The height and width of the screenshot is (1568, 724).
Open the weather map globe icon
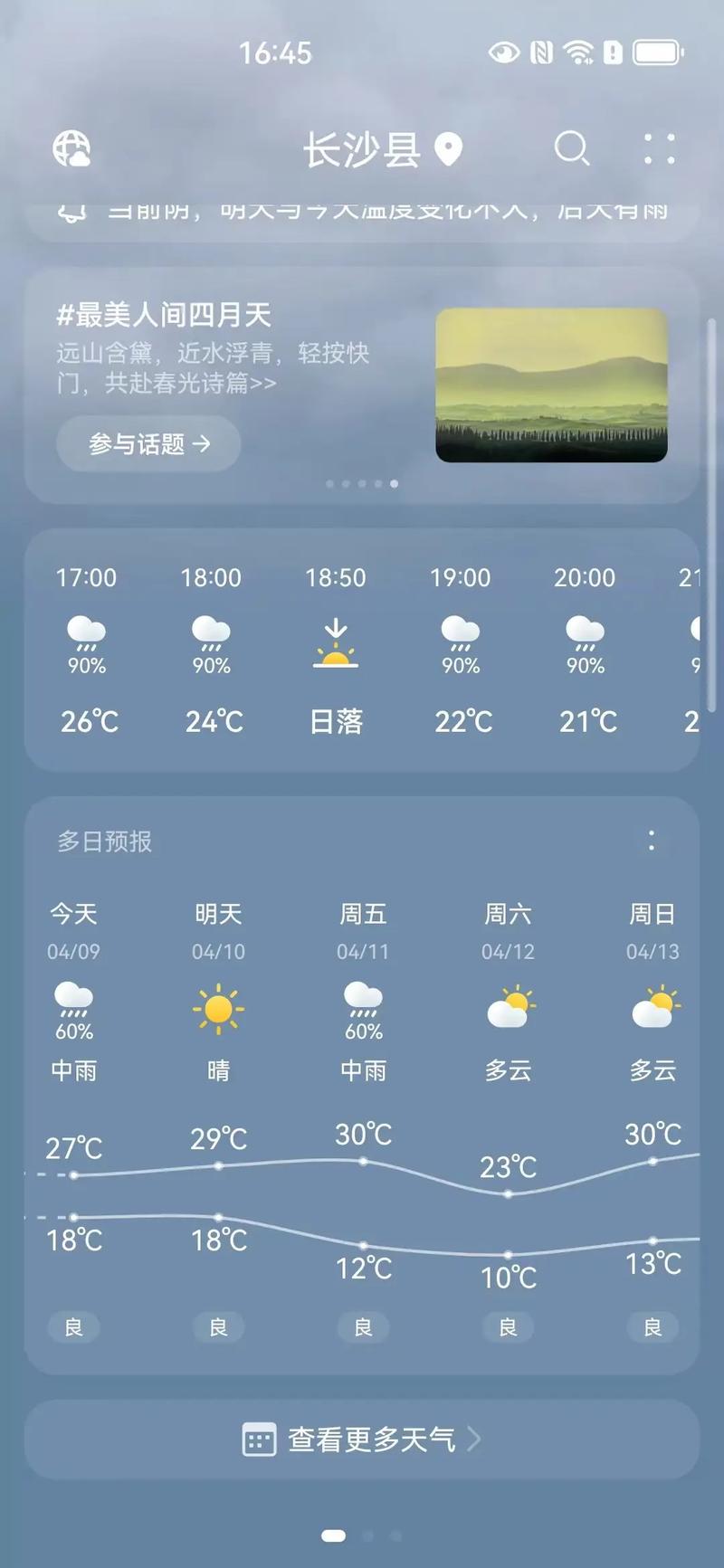(x=72, y=149)
